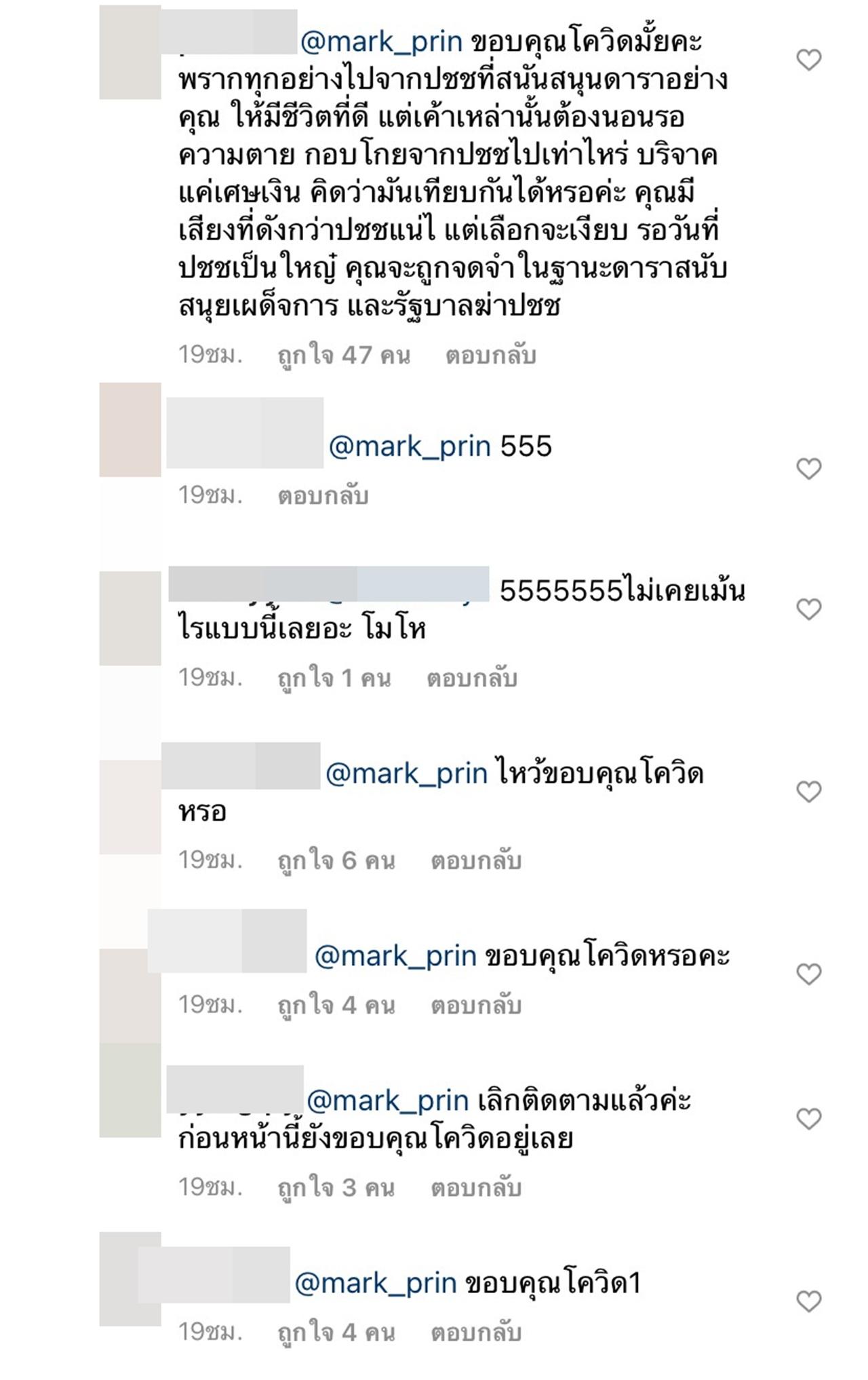Image resolution: width=868 pixels, height=1380 pixels.
Task: Reply (ตอบกลับ) to the comment with 47 likes
Action: pyautogui.click(x=490, y=356)
